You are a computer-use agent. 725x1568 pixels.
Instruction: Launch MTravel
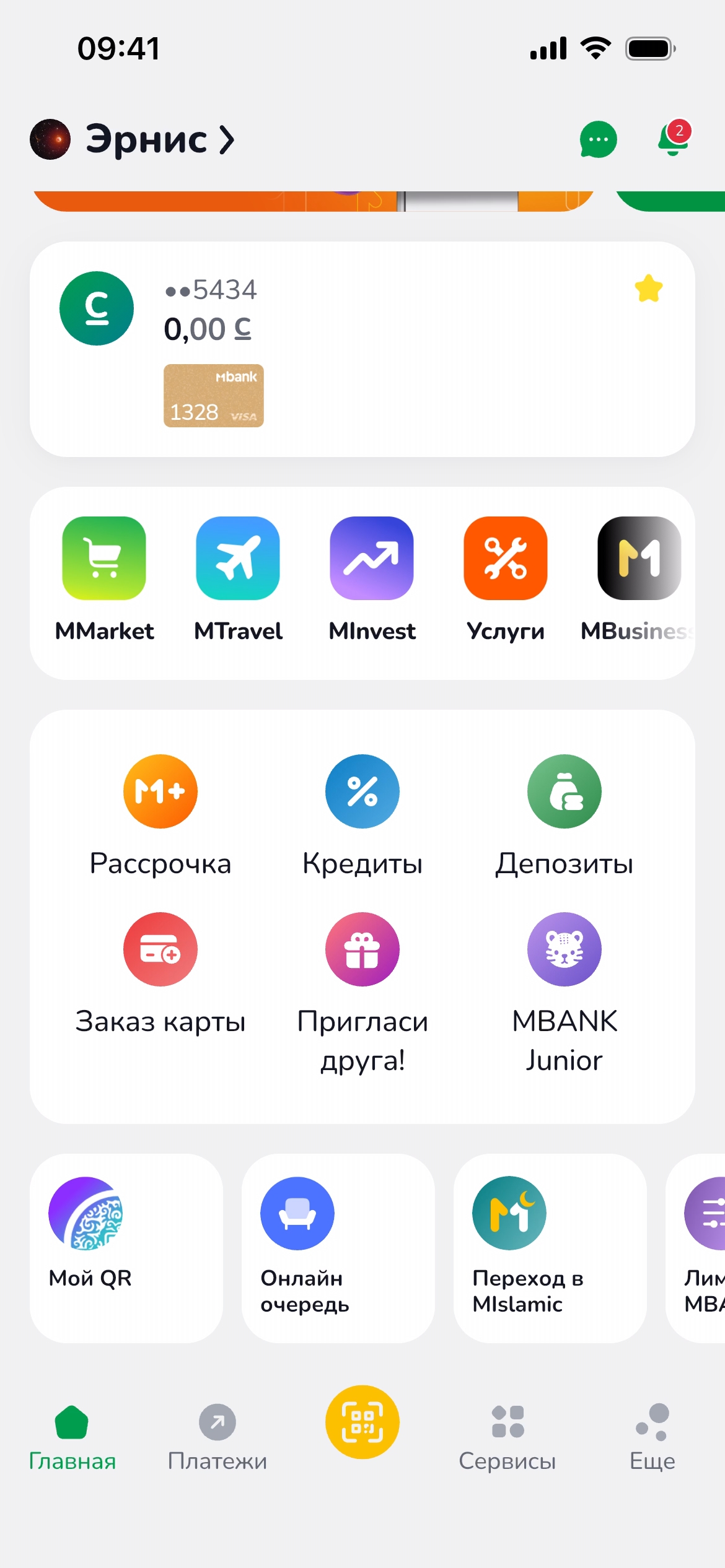[238, 559]
